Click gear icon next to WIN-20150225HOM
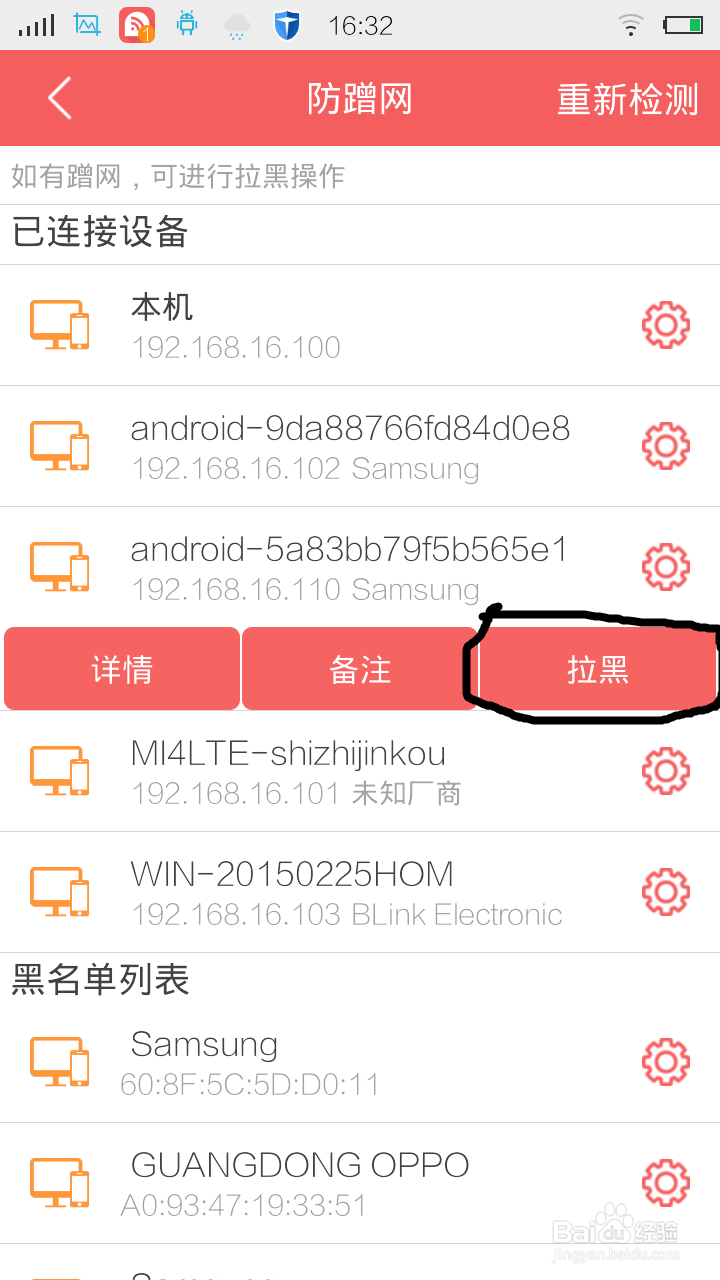The width and height of the screenshot is (720, 1280). pos(665,891)
